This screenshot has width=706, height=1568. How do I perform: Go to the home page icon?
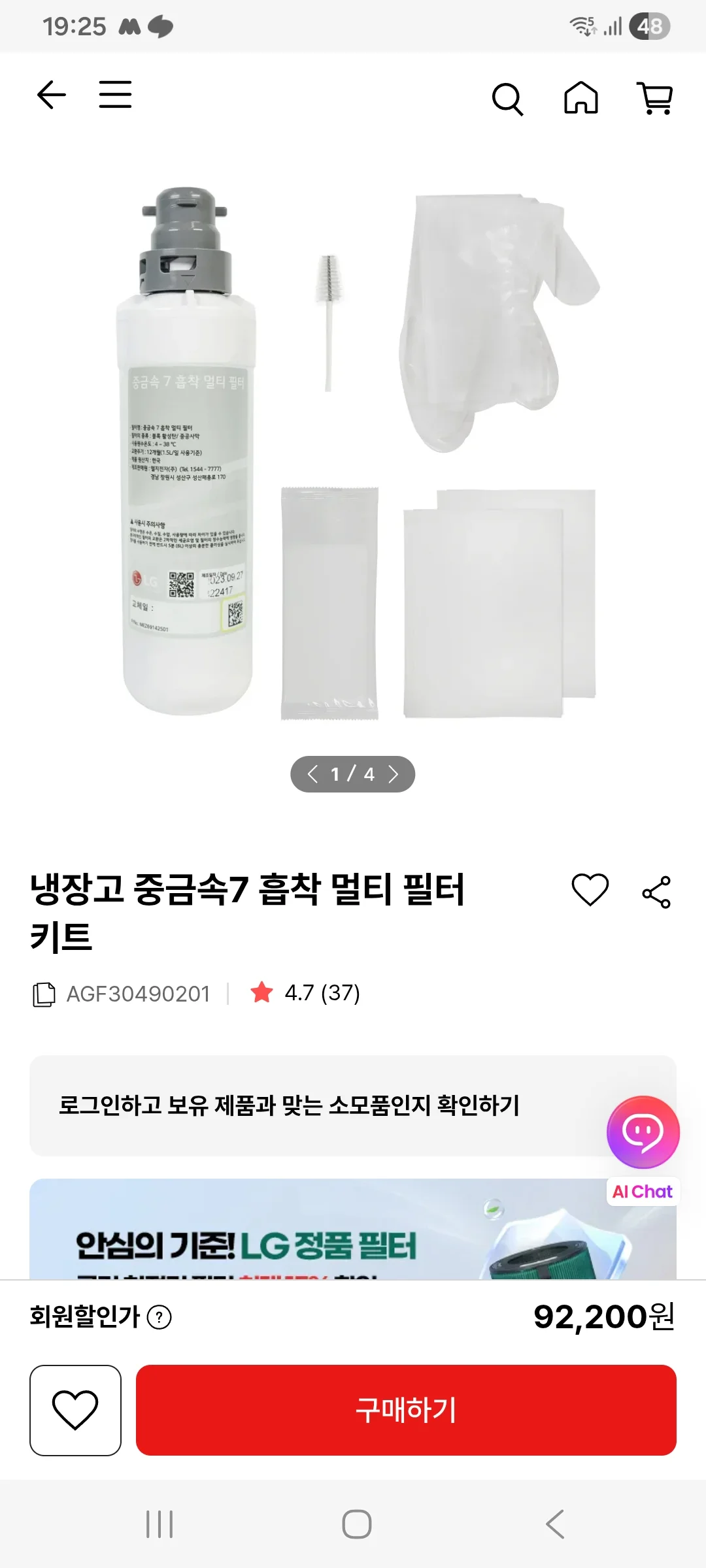point(581,98)
